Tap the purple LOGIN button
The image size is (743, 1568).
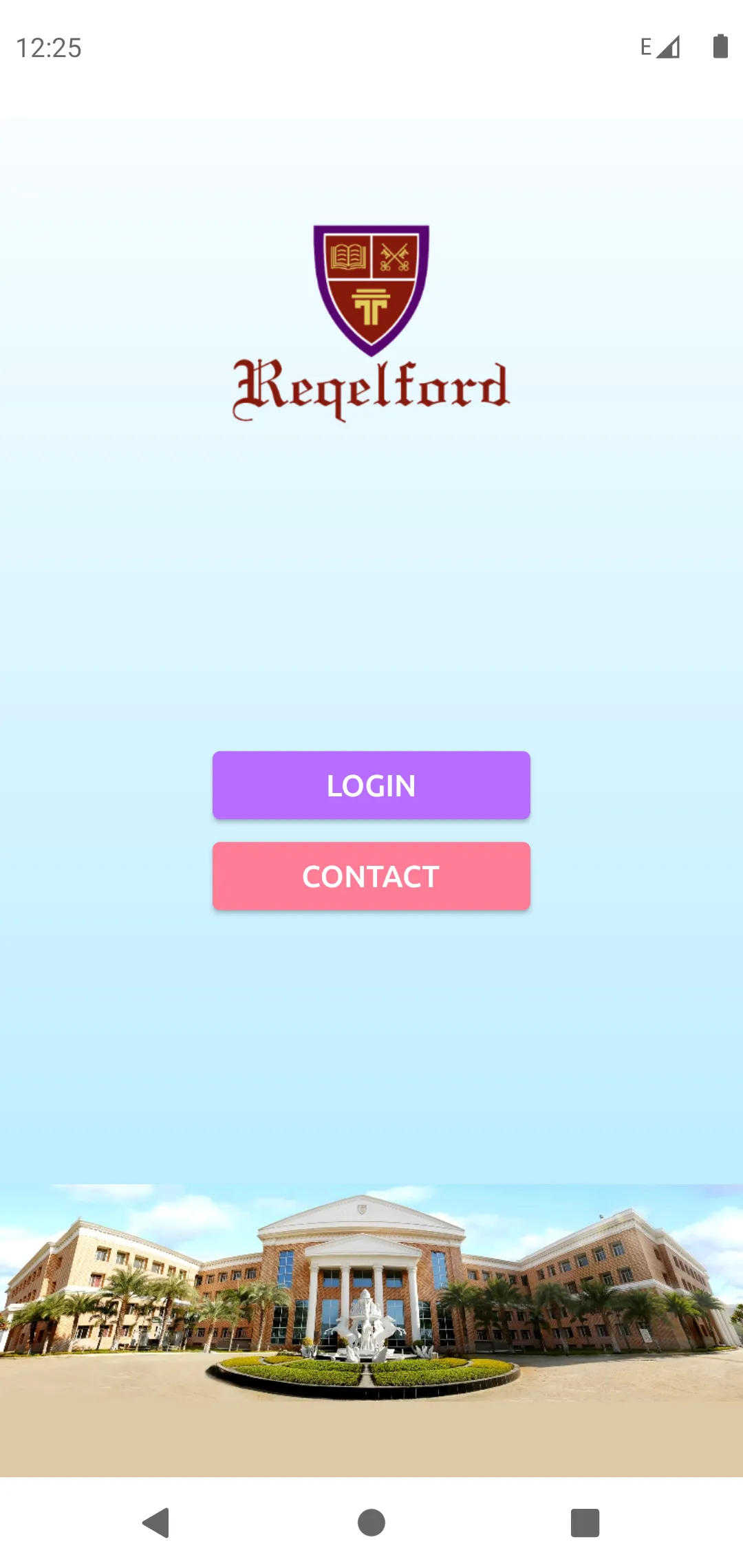point(371,785)
